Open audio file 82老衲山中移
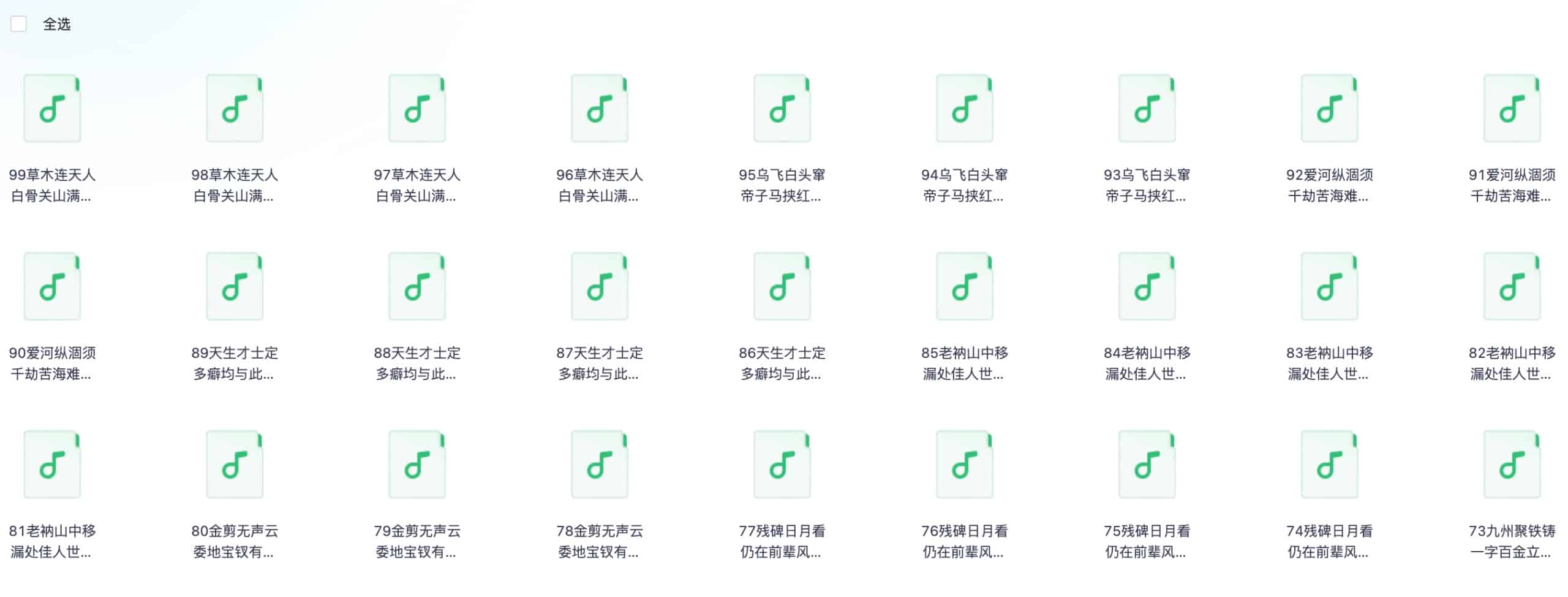The image size is (1568, 597). pyautogui.click(x=1512, y=287)
